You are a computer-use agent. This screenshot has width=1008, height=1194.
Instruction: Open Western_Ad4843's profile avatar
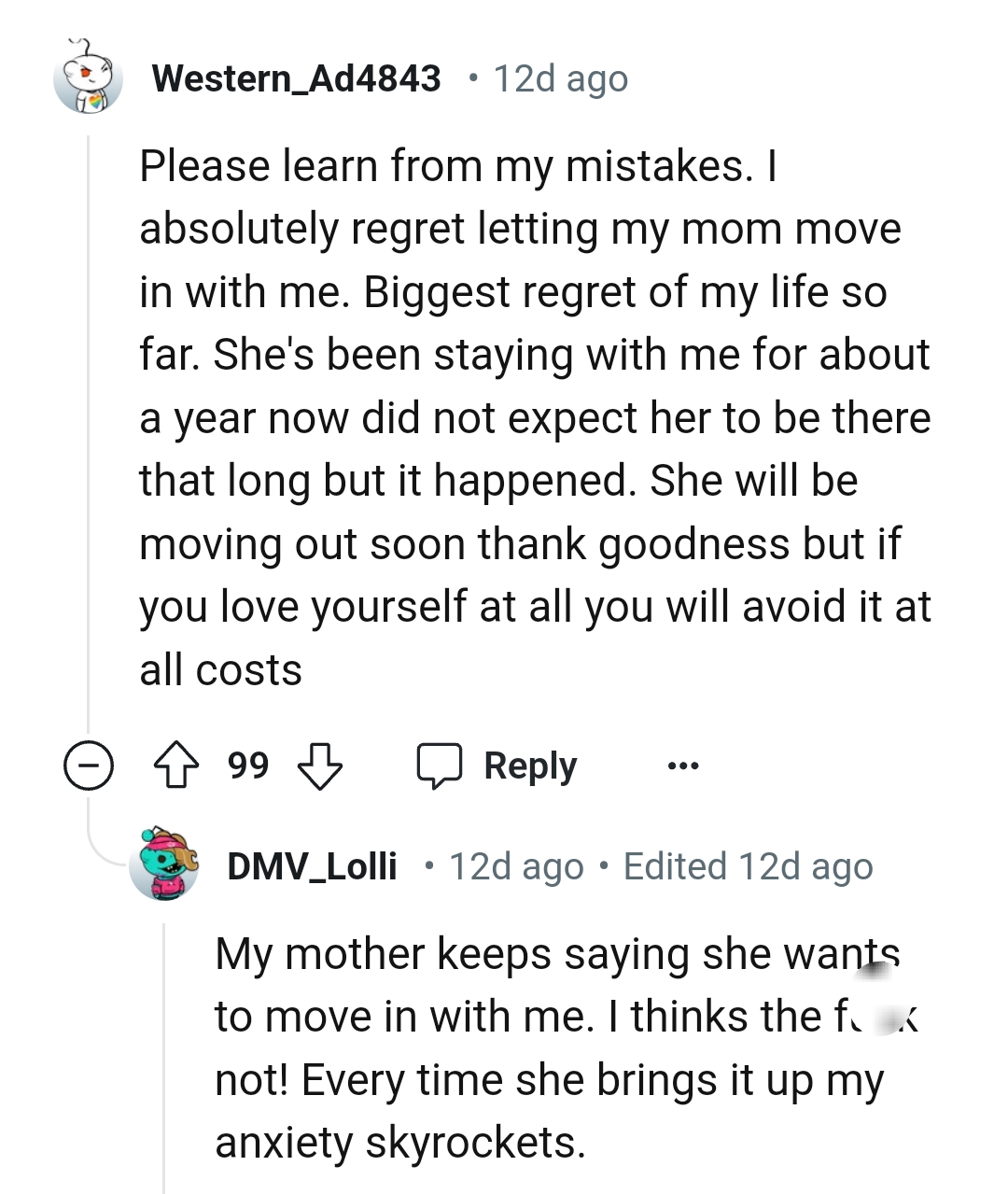[88, 79]
